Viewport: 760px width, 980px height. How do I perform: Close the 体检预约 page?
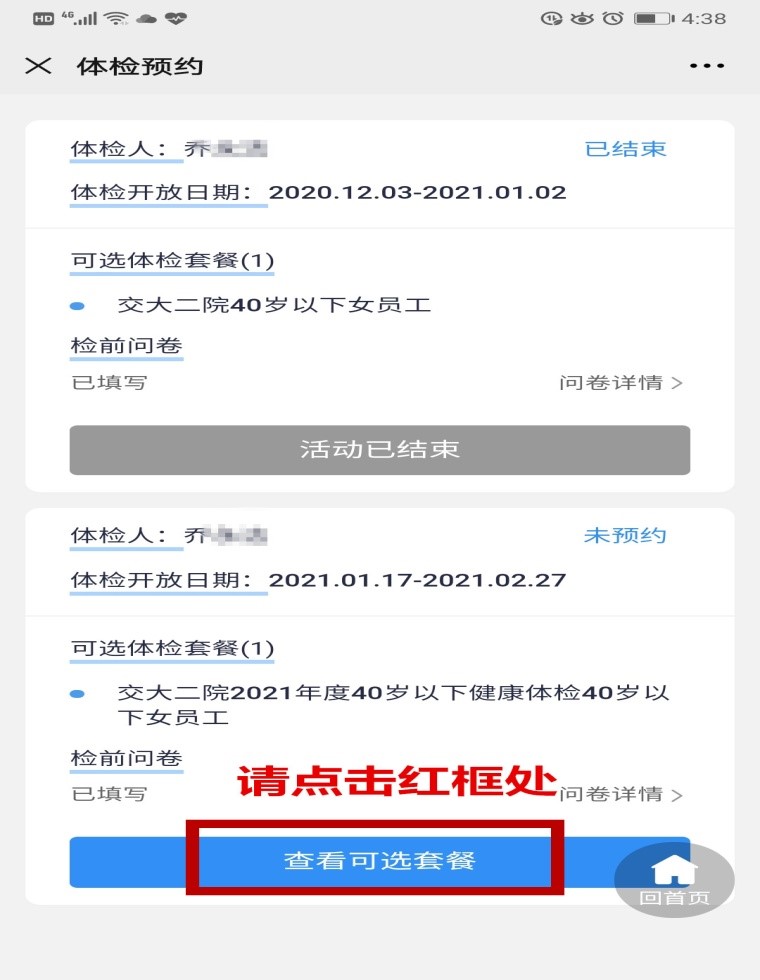pos(38,66)
